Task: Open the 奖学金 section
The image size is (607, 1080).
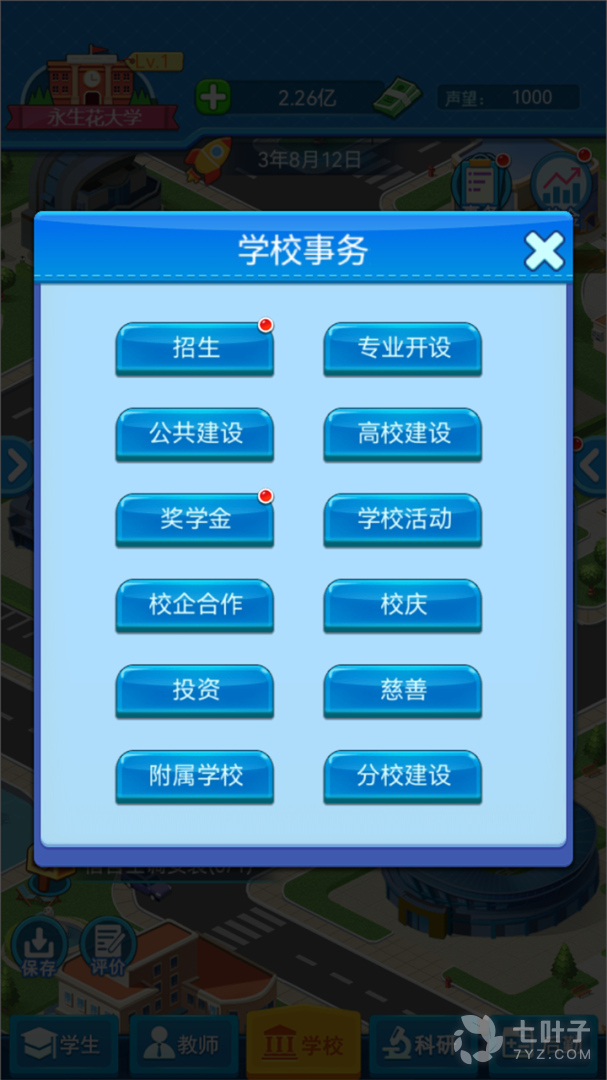Action: 195,520
